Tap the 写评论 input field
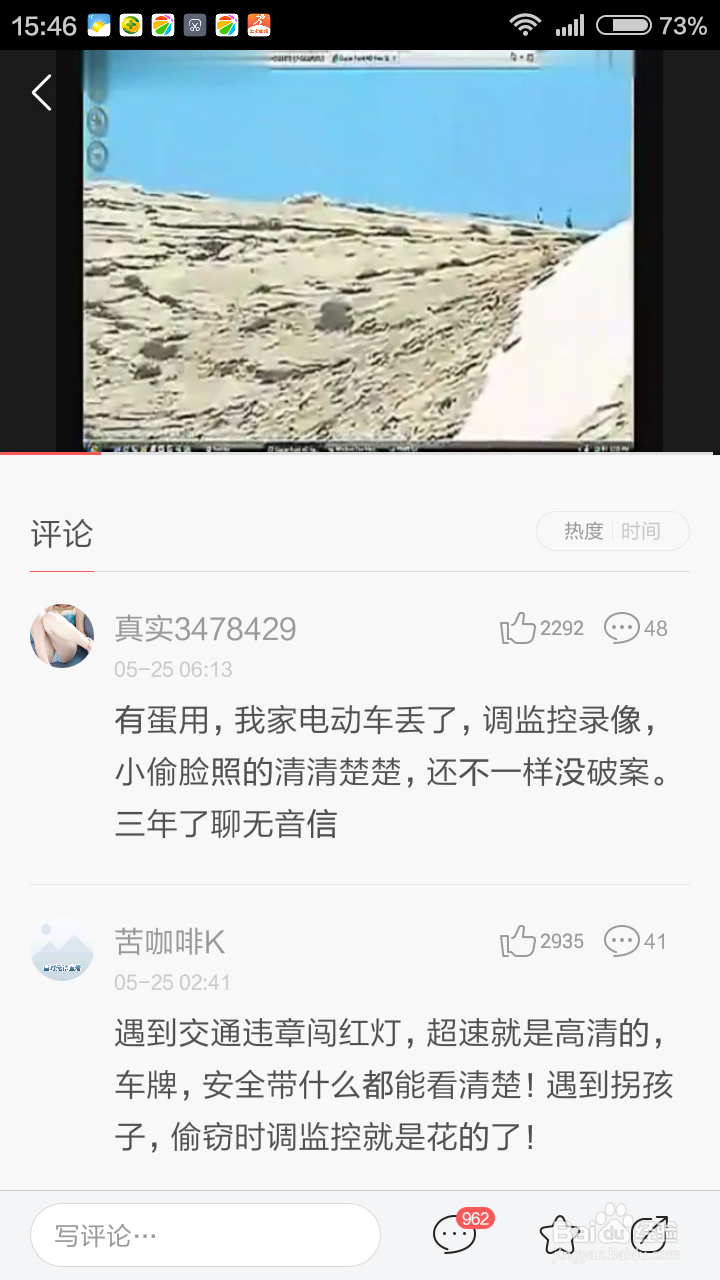The height and width of the screenshot is (1280, 720). [x=205, y=1234]
